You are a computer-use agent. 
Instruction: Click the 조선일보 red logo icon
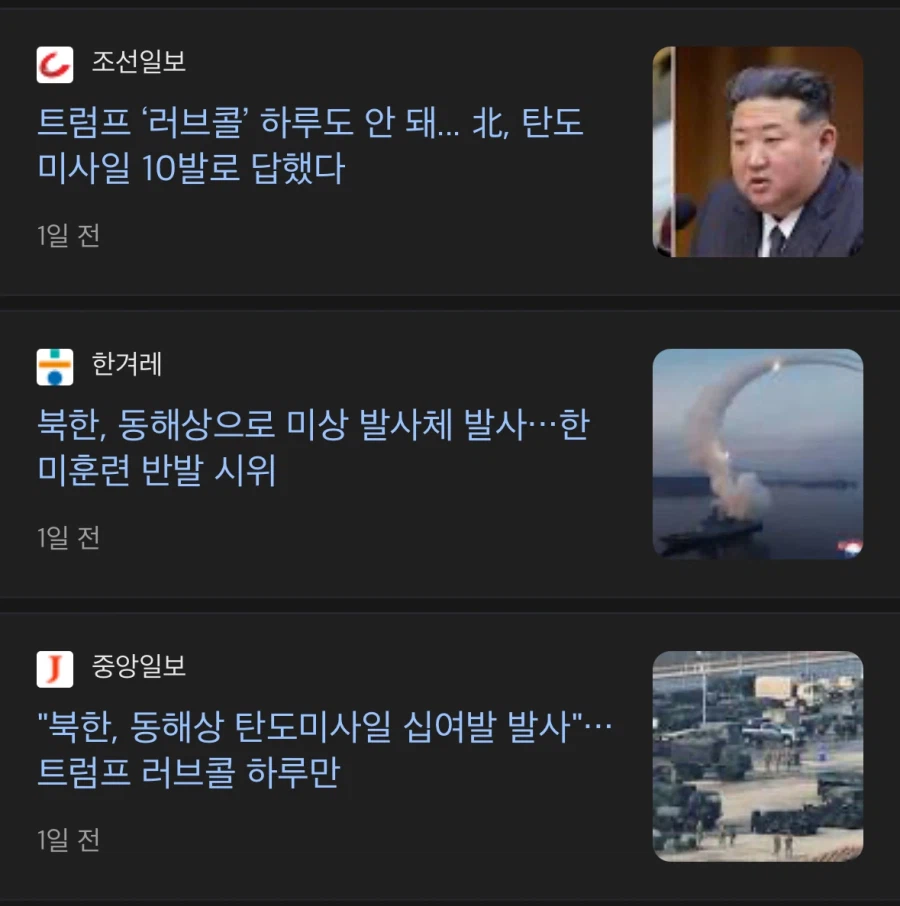pyautogui.click(x=55, y=64)
